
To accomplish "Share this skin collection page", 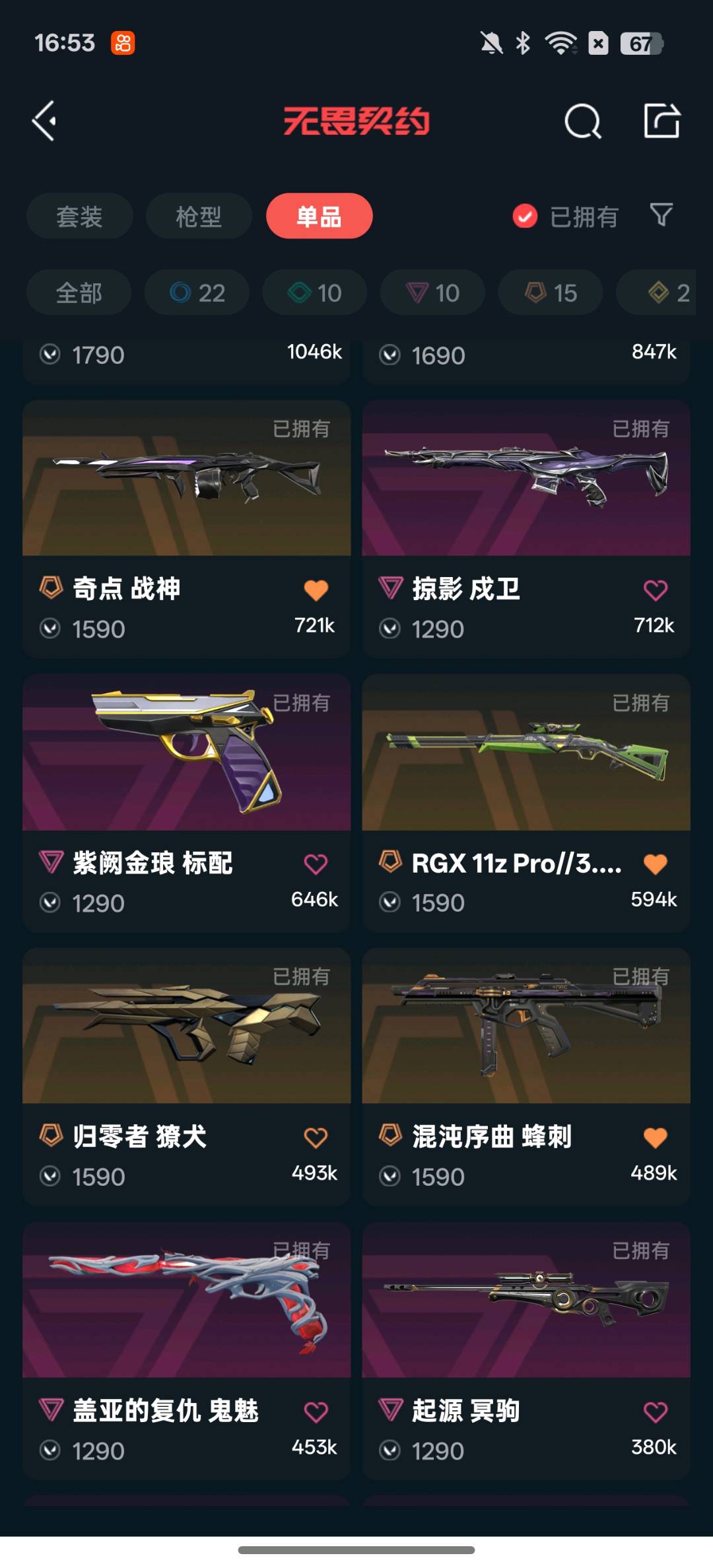I will (x=662, y=121).
